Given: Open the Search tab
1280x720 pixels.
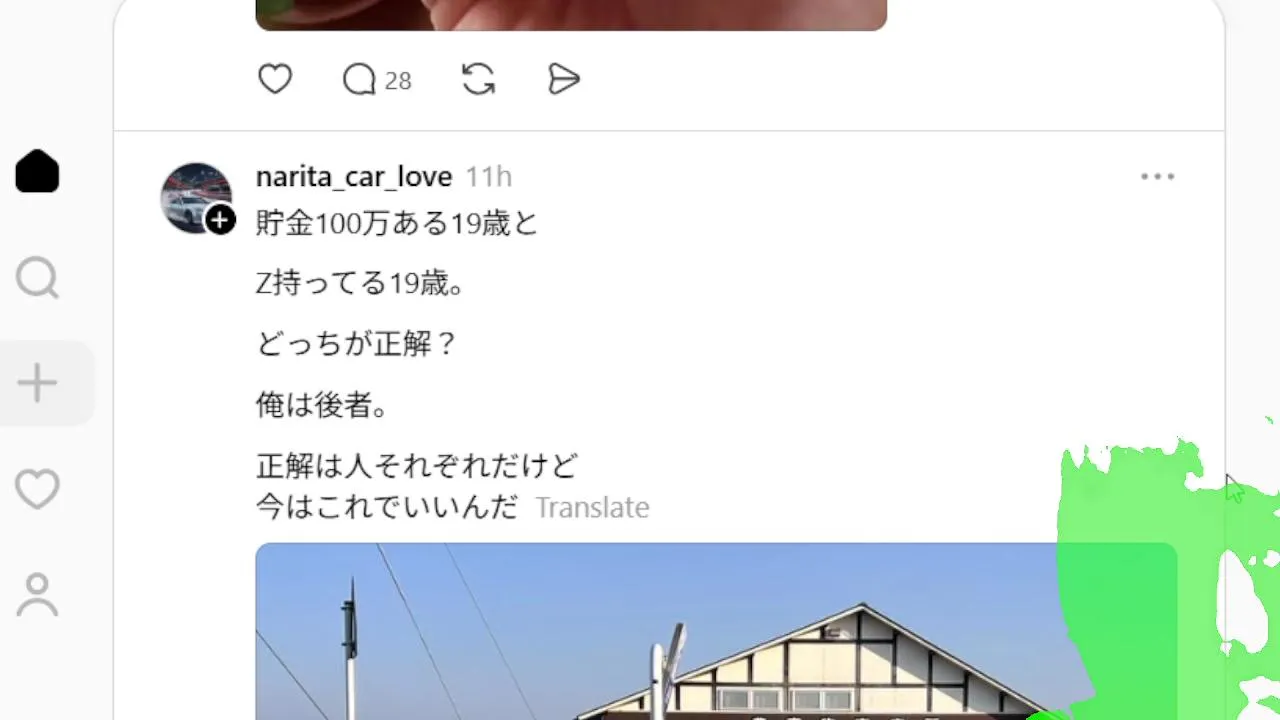Looking at the screenshot, I should tap(38, 278).
